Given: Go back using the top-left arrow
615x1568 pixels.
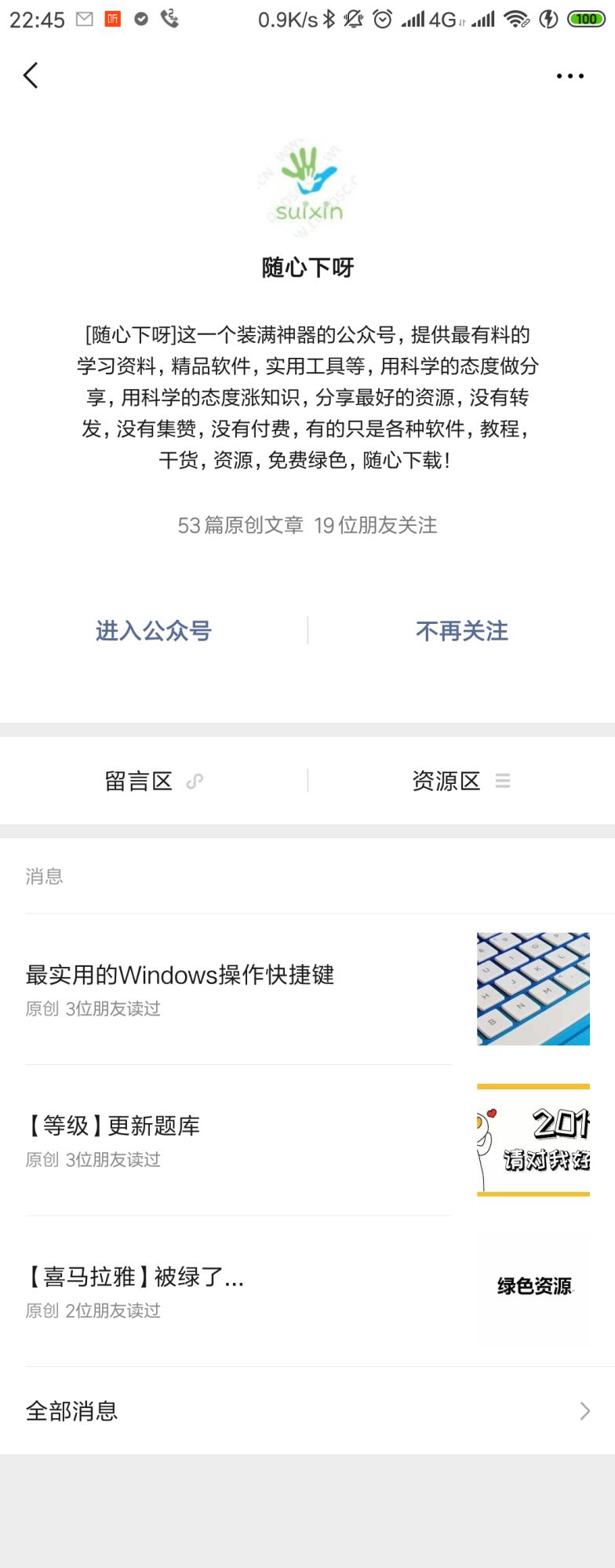Looking at the screenshot, I should (x=31, y=76).
